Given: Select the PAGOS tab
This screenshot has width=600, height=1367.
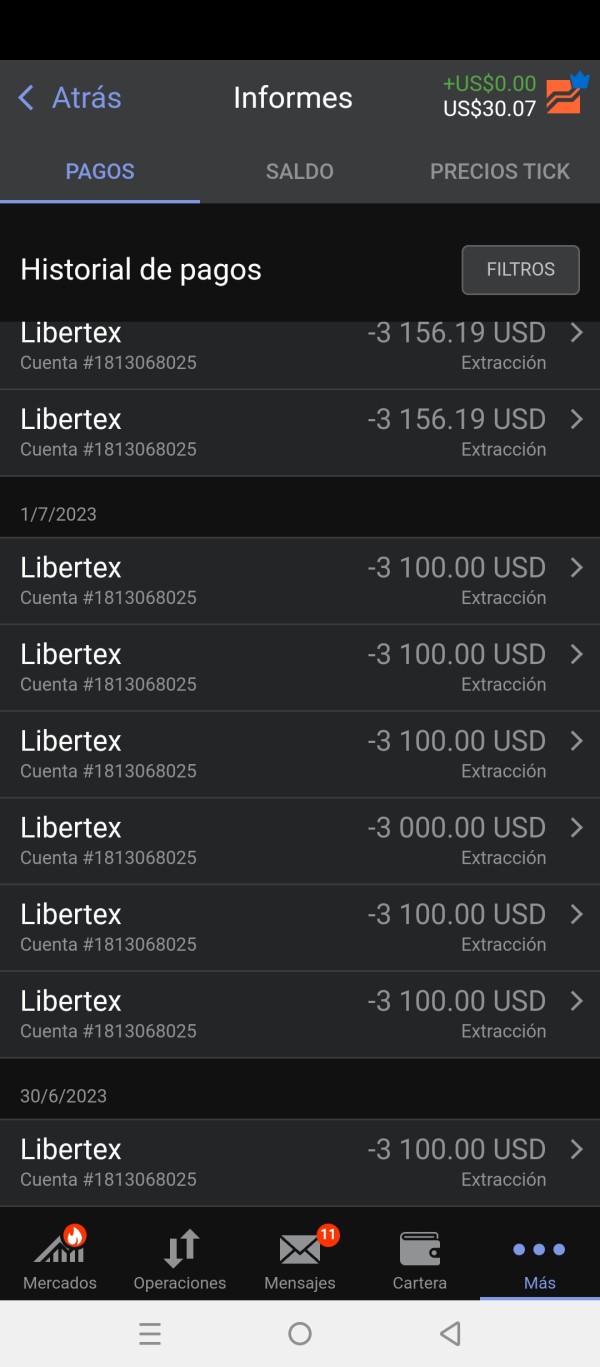Looking at the screenshot, I should pyautogui.click(x=100, y=171).
